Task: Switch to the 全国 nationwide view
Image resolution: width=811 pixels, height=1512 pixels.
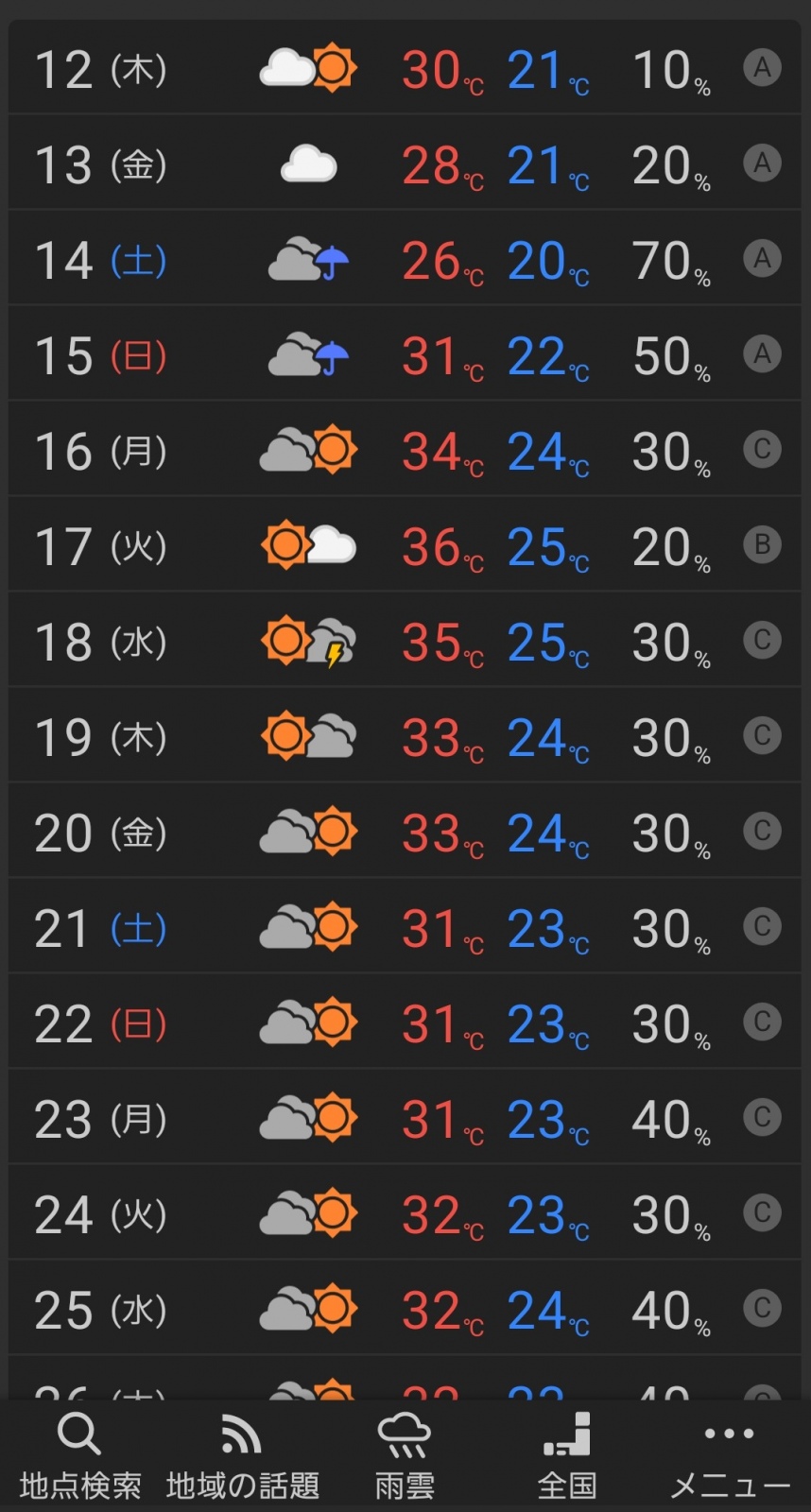Action: click(567, 1456)
